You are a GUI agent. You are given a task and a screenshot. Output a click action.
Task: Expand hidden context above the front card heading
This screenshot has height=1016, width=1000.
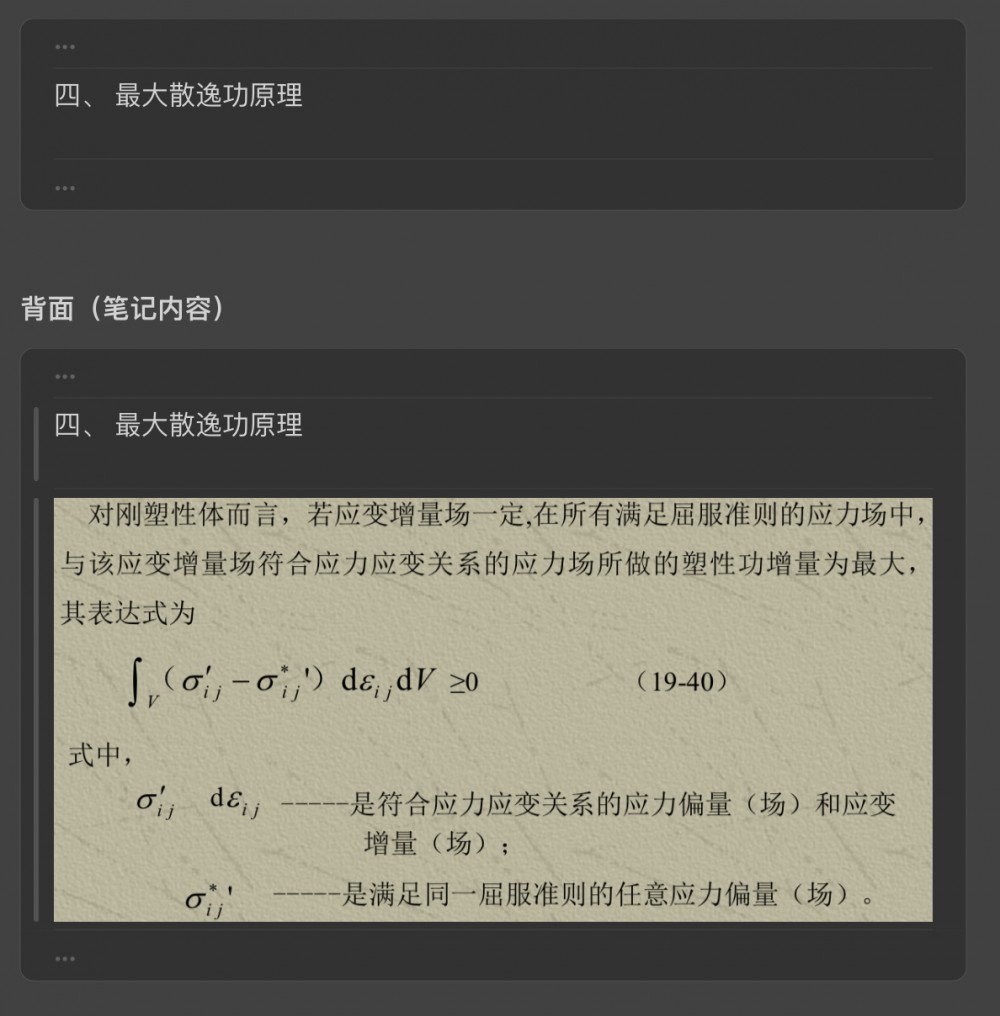coord(65,47)
